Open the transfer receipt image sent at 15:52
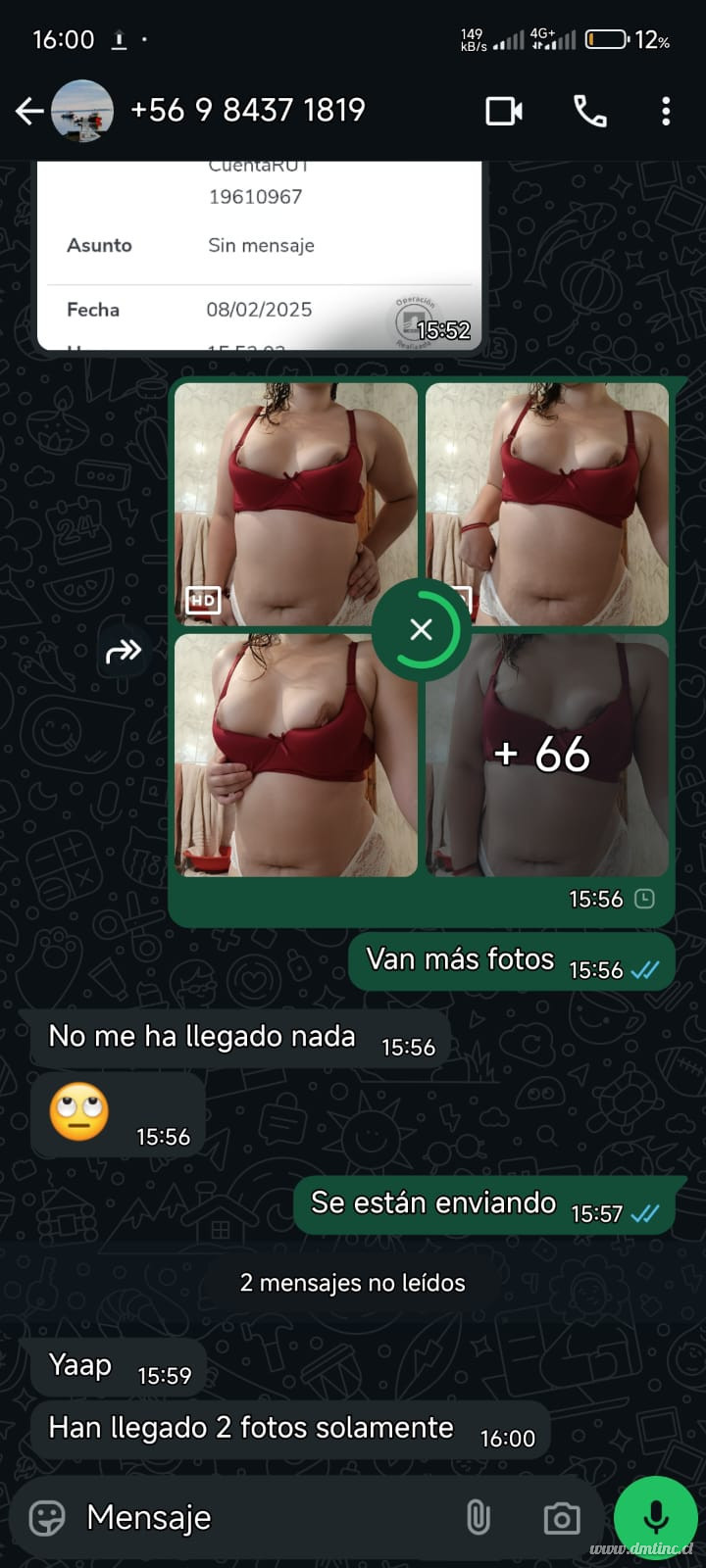Screen dimensions: 706x1568 [x=259, y=255]
